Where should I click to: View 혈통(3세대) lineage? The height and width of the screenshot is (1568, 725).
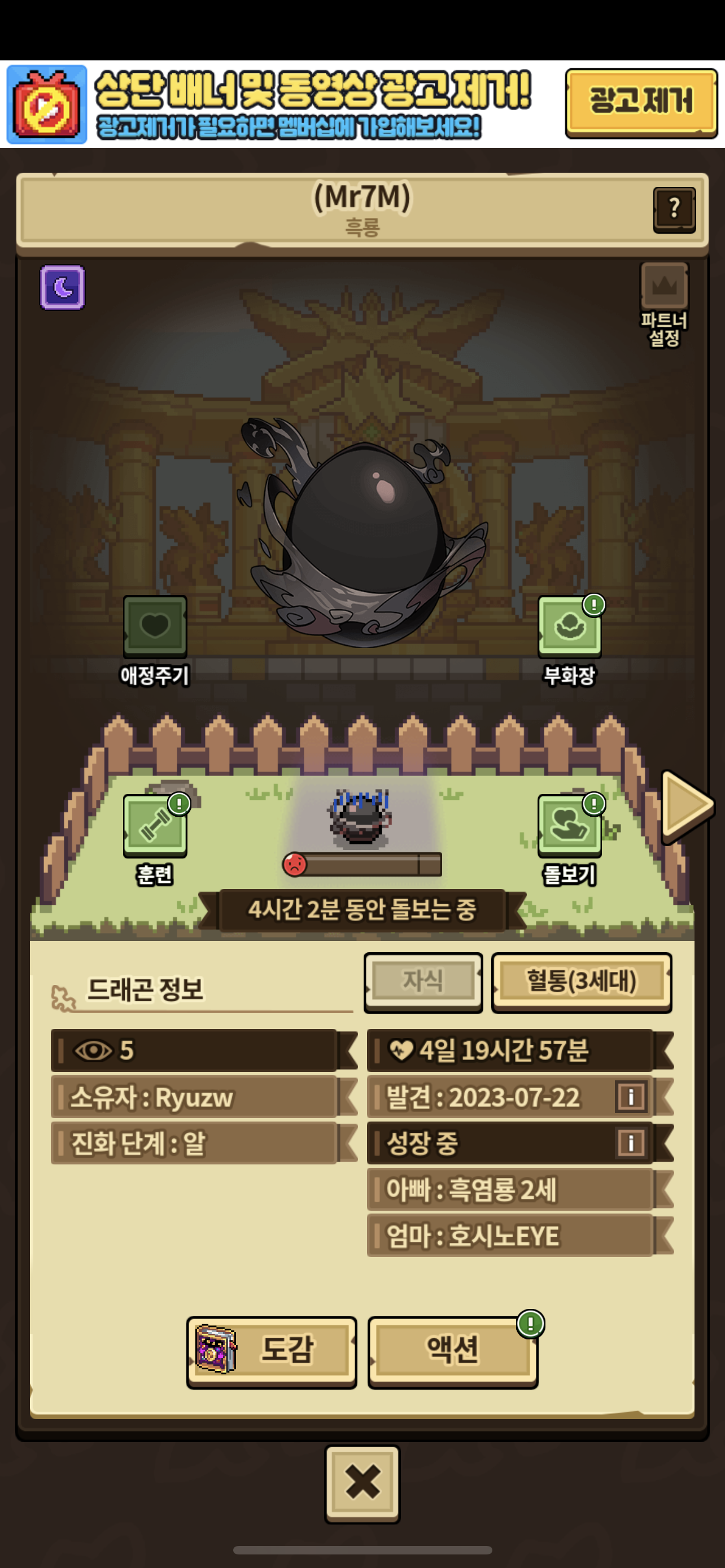click(x=580, y=981)
